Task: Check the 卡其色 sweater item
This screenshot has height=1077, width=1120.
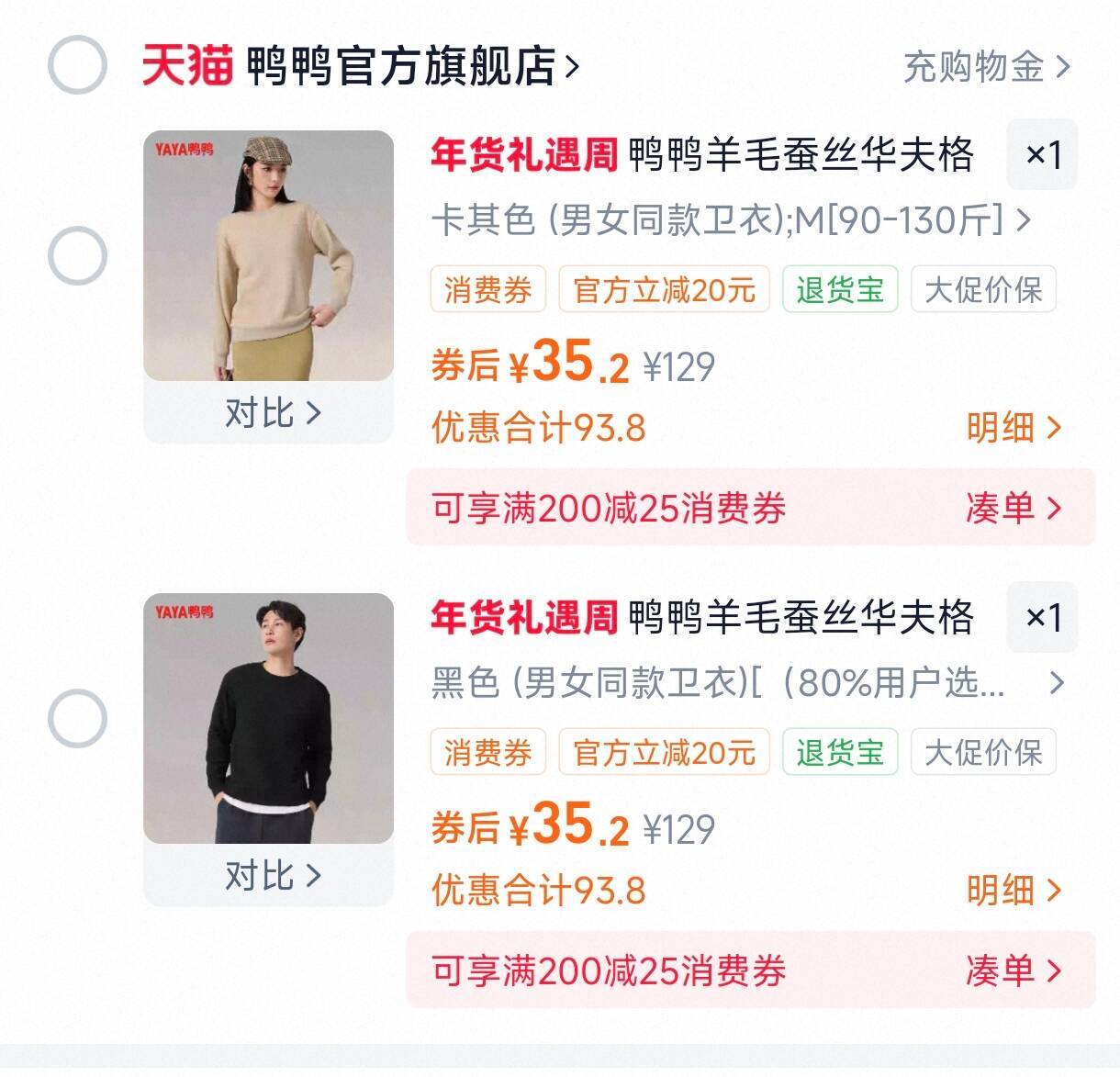Action: point(77,256)
